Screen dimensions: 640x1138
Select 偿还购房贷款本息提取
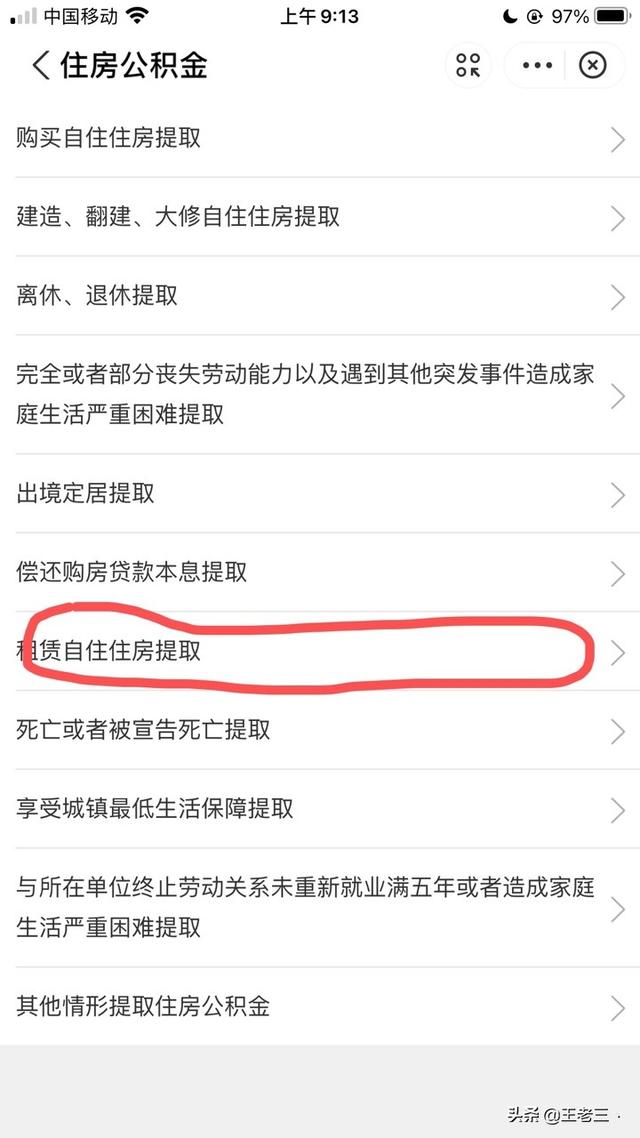pyautogui.click(x=320, y=572)
